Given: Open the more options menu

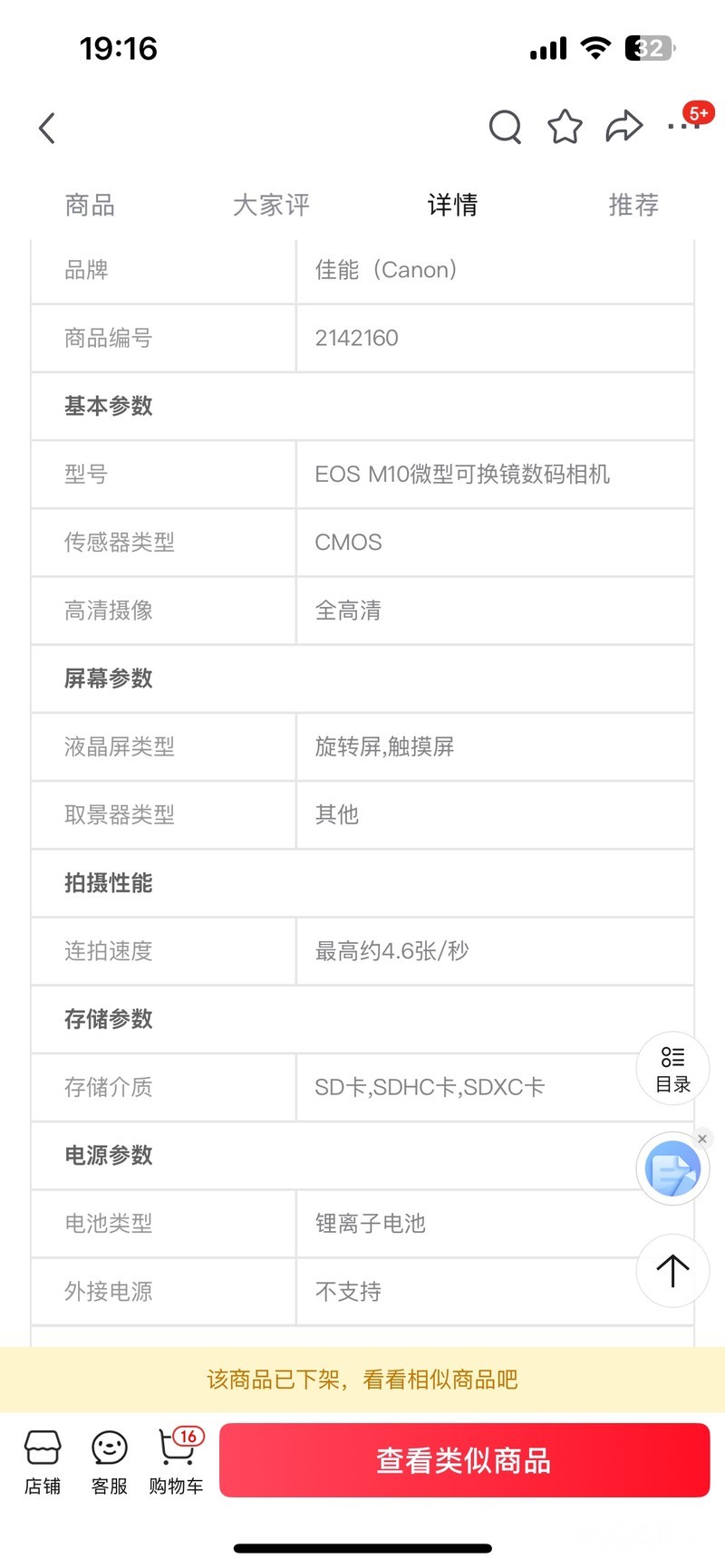Looking at the screenshot, I should (x=681, y=127).
